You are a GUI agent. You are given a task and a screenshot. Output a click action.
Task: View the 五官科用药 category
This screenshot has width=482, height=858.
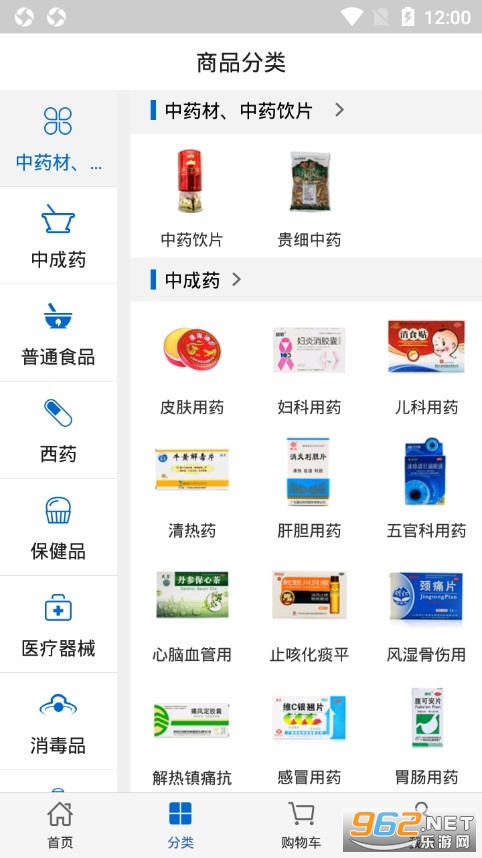click(x=426, y=489)
